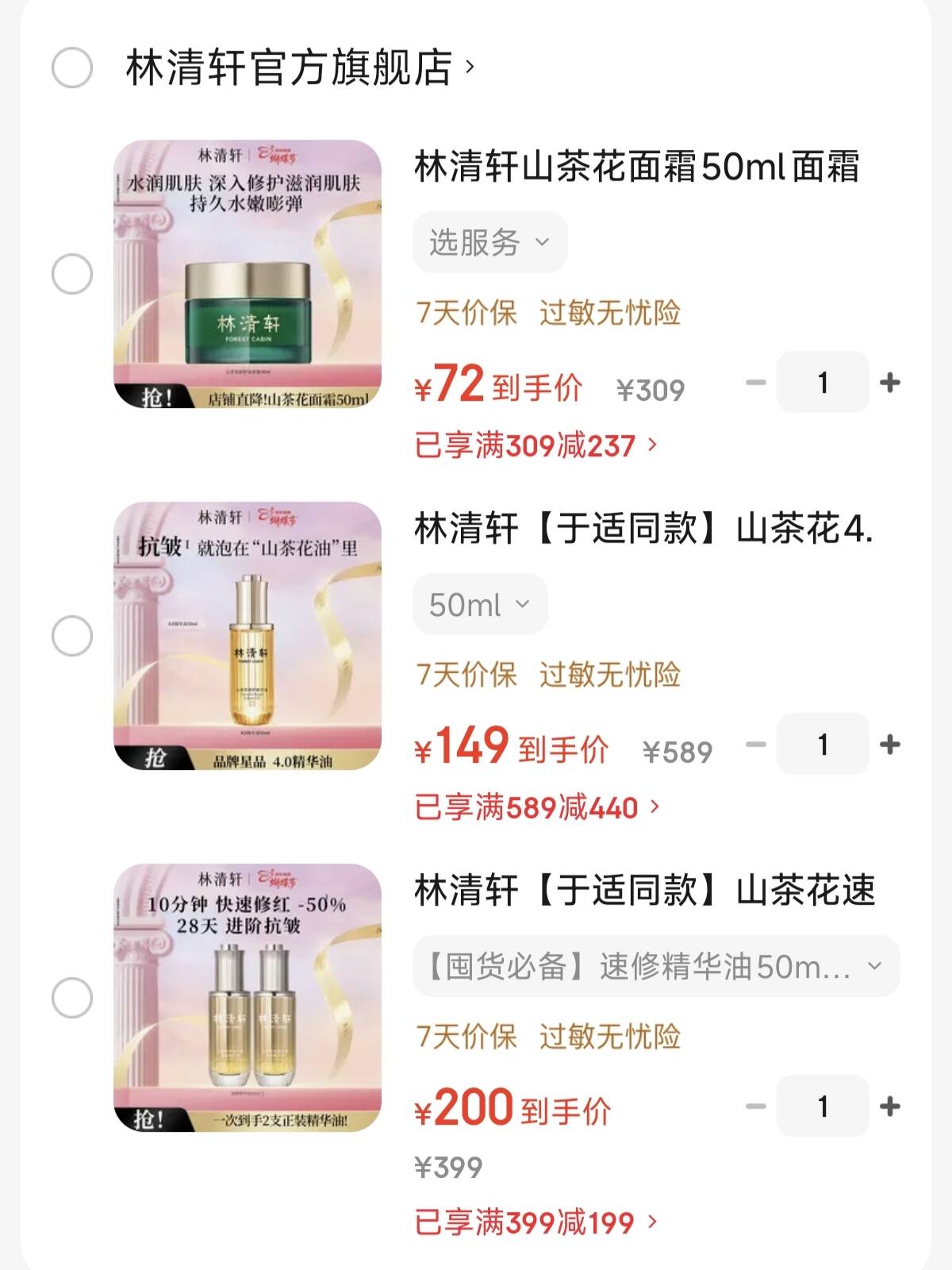View the 已享满589减440 discount details
952x1270 pixels.
click(537, 807)
